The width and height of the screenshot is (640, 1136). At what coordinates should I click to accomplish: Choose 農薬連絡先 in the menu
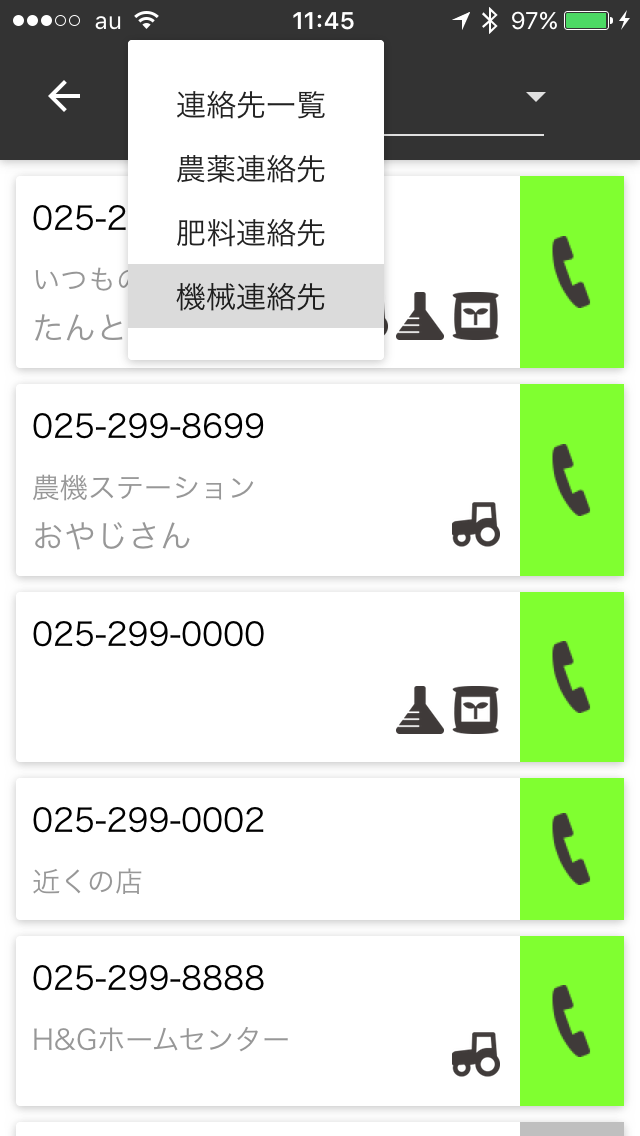(252, 169)
